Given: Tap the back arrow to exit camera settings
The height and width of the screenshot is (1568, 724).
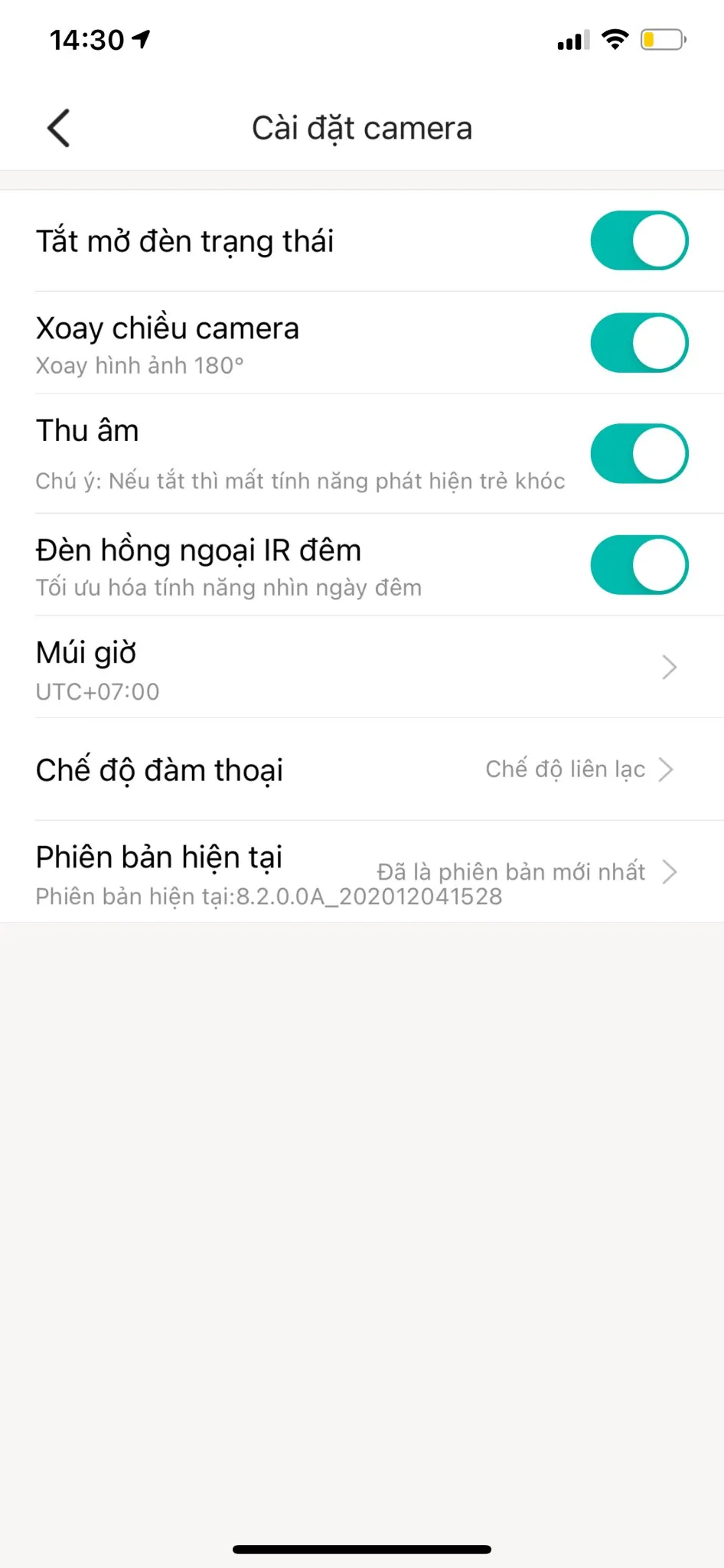Looking at the screenshot, I should click(58, 127).
